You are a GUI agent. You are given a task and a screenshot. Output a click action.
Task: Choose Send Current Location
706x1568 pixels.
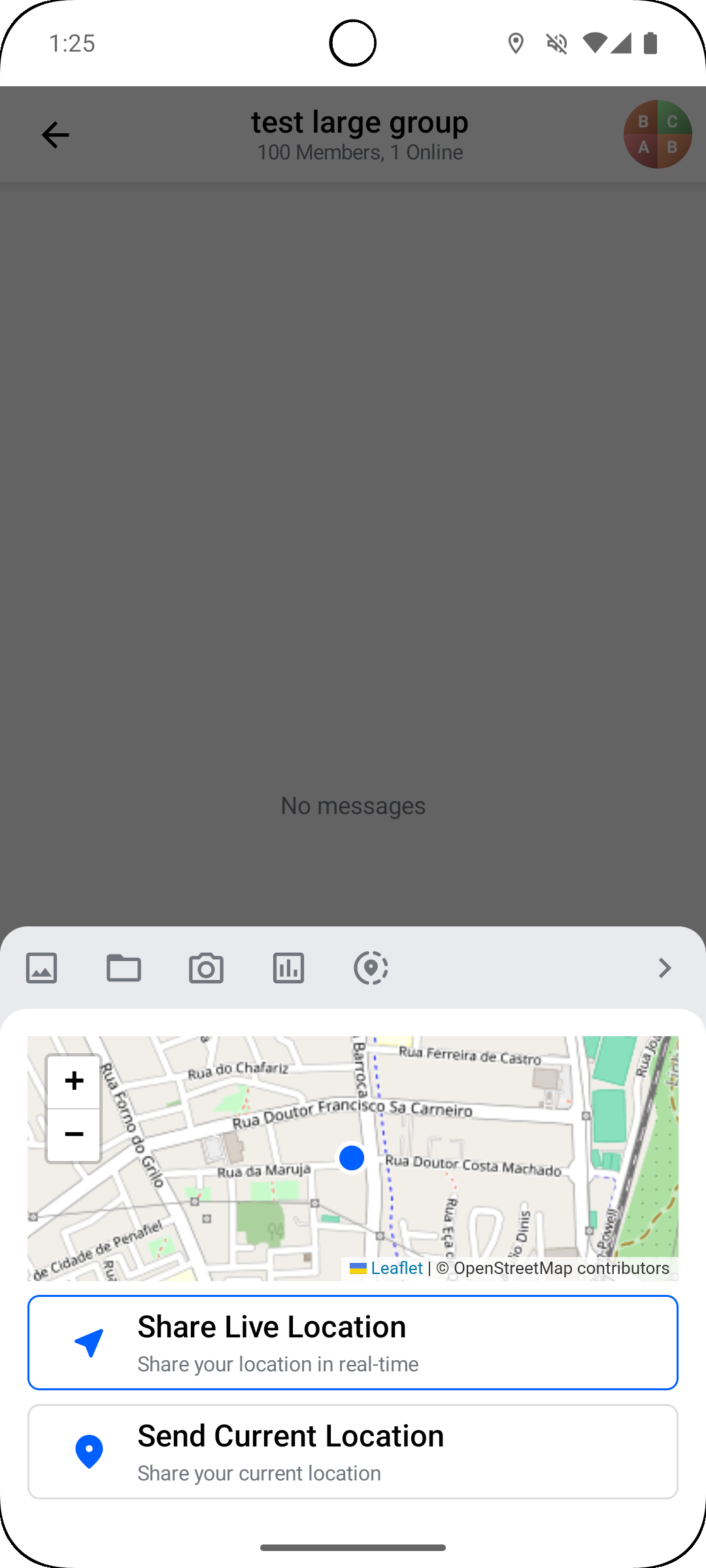[x=353, y=1452]
